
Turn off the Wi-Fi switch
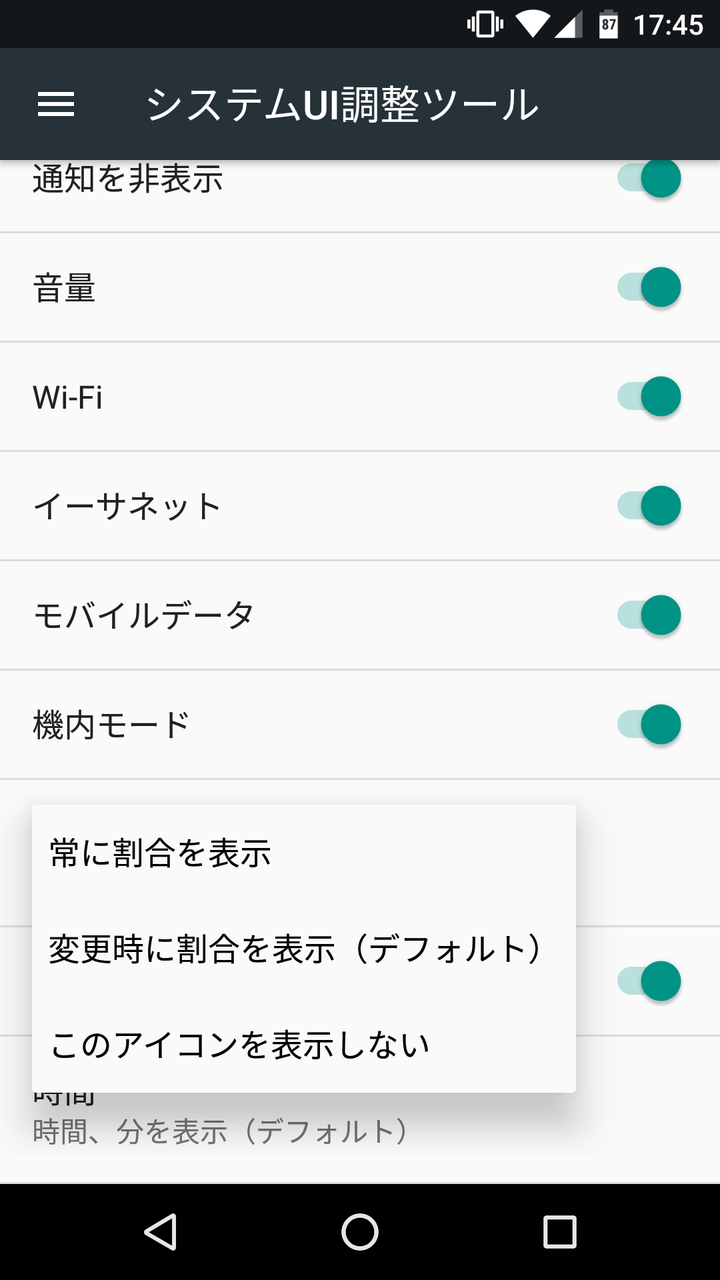[x=649, y=397]
